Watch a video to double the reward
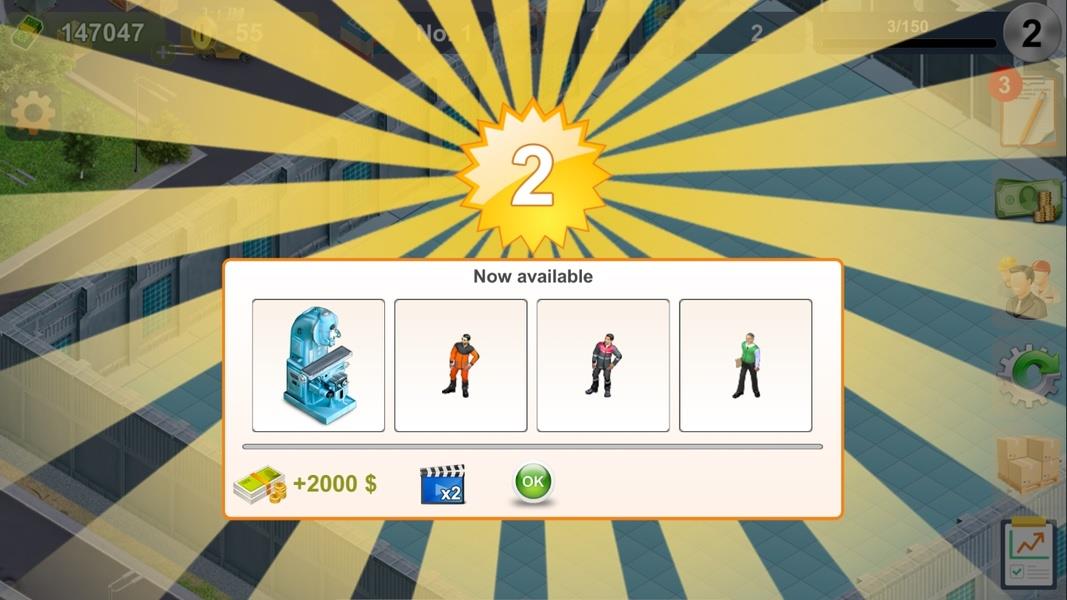The image size is (1067, 600). (x=443, y=484)
